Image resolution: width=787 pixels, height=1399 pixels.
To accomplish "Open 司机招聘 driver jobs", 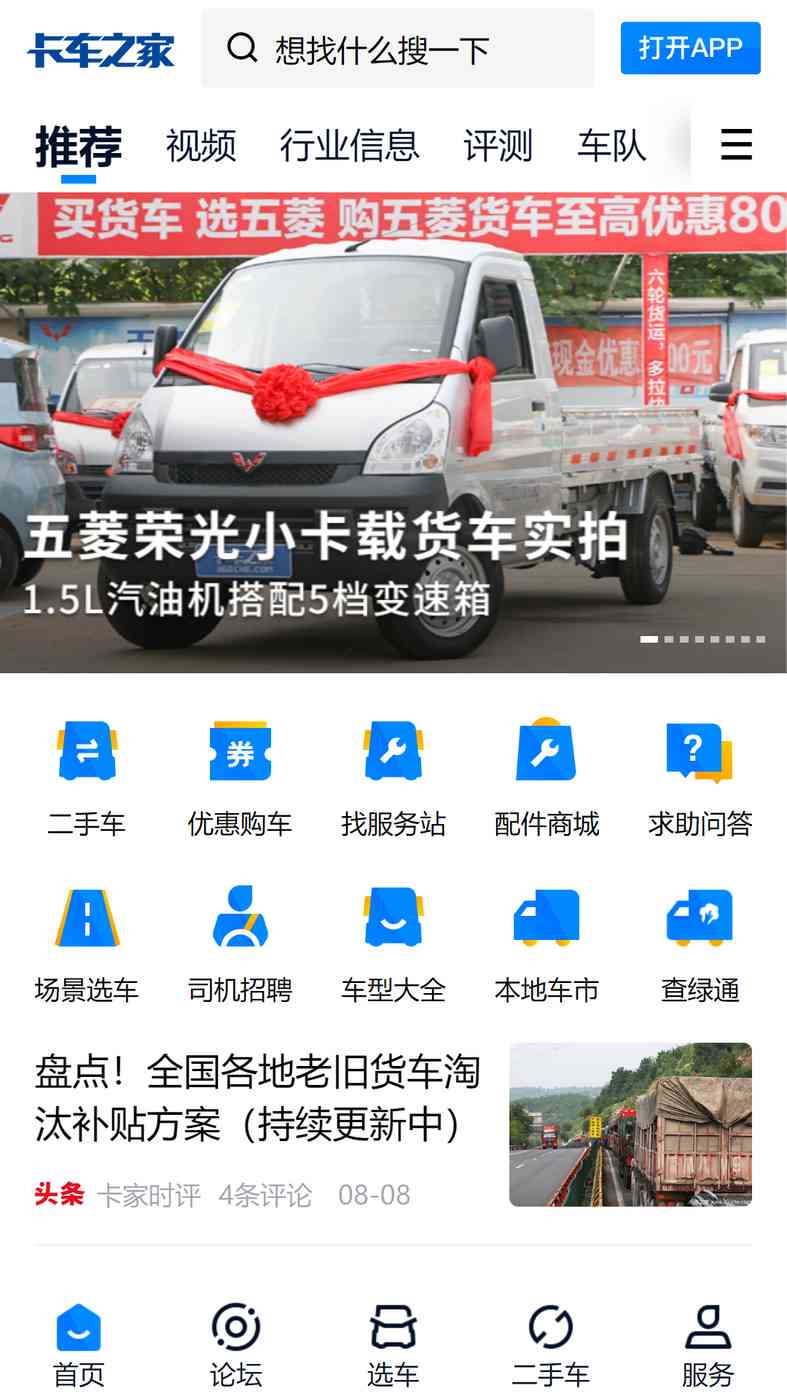I will (x=240, y=942).
